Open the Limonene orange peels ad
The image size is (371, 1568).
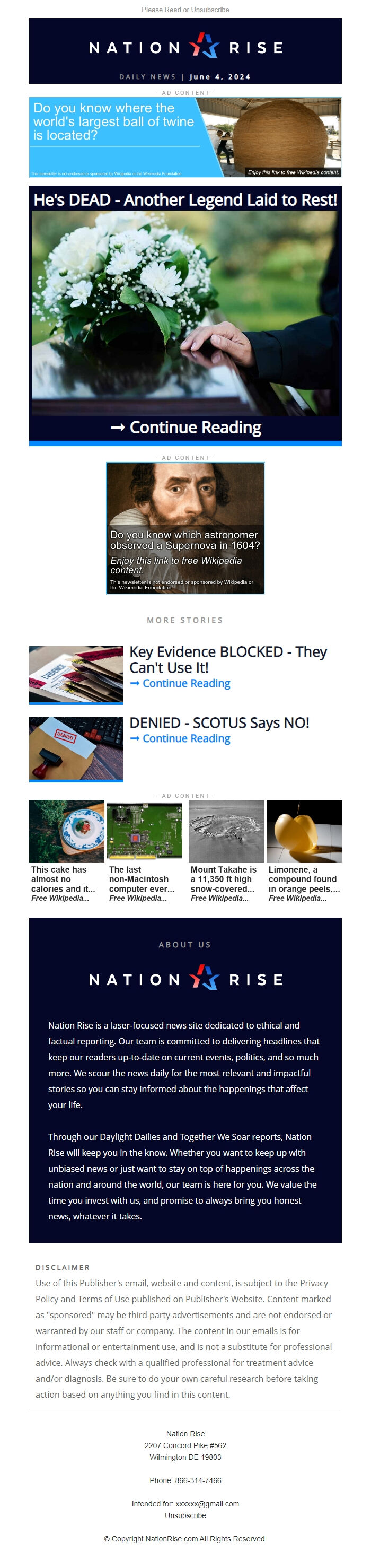[x=304, y=850]
